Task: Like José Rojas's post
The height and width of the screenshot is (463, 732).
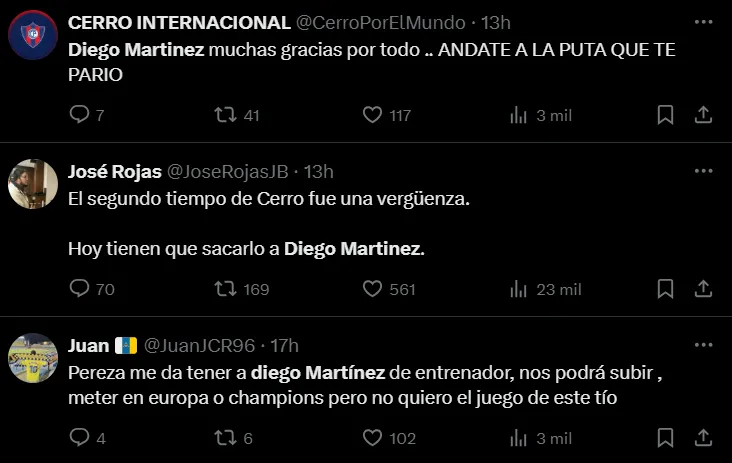Action: (373, 289)
